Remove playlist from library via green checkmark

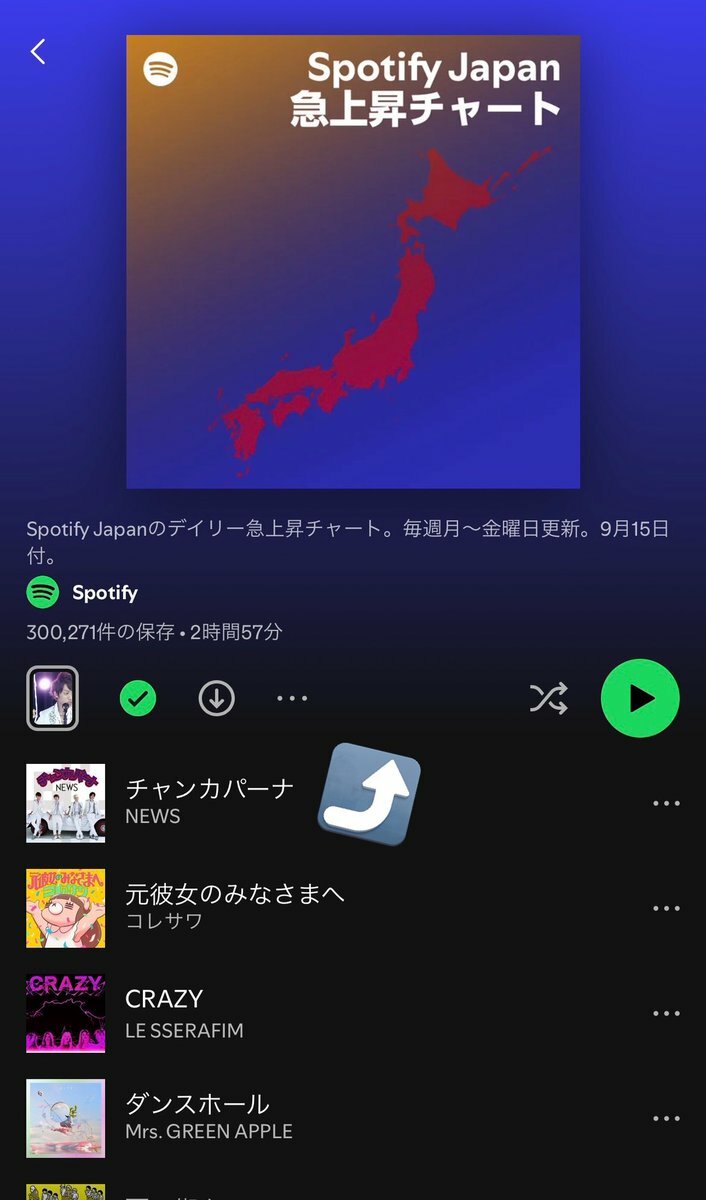pyautogui.click(x=138, y=698)
